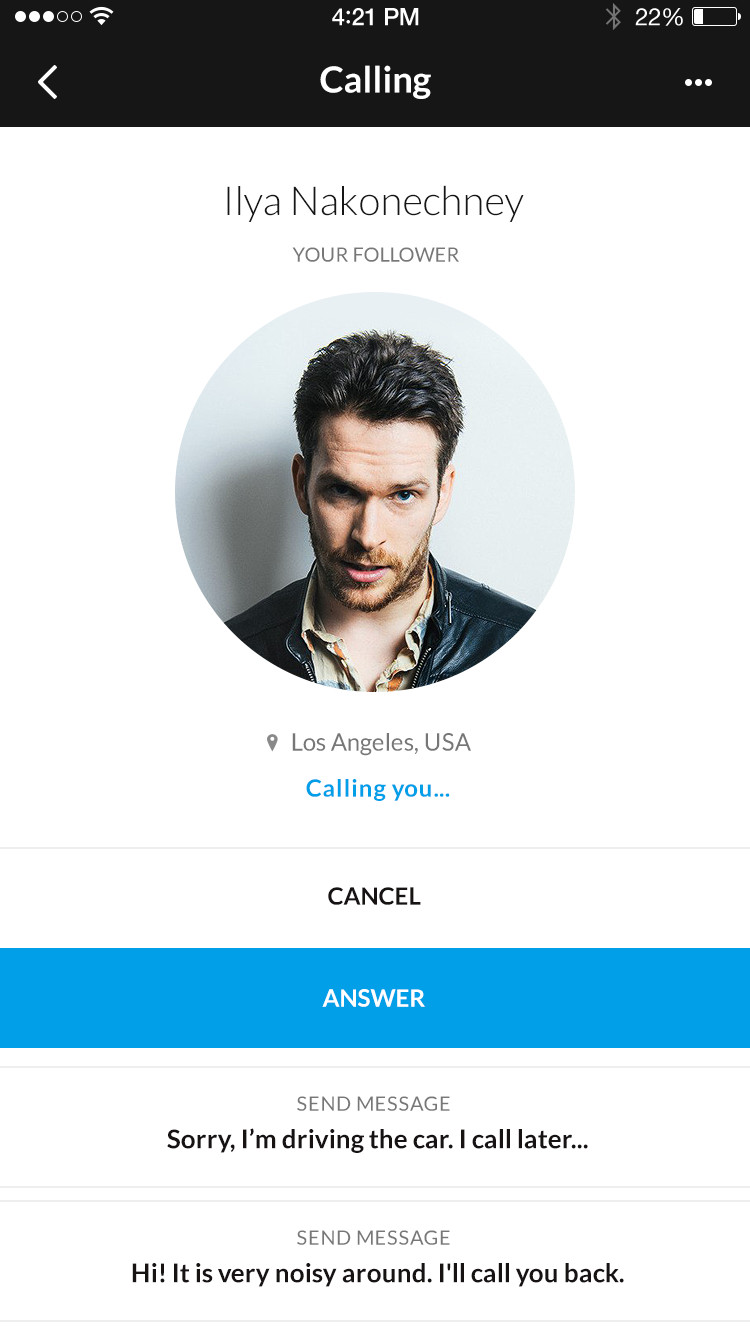Open the three-dot overflow menu

coord(698,82)
